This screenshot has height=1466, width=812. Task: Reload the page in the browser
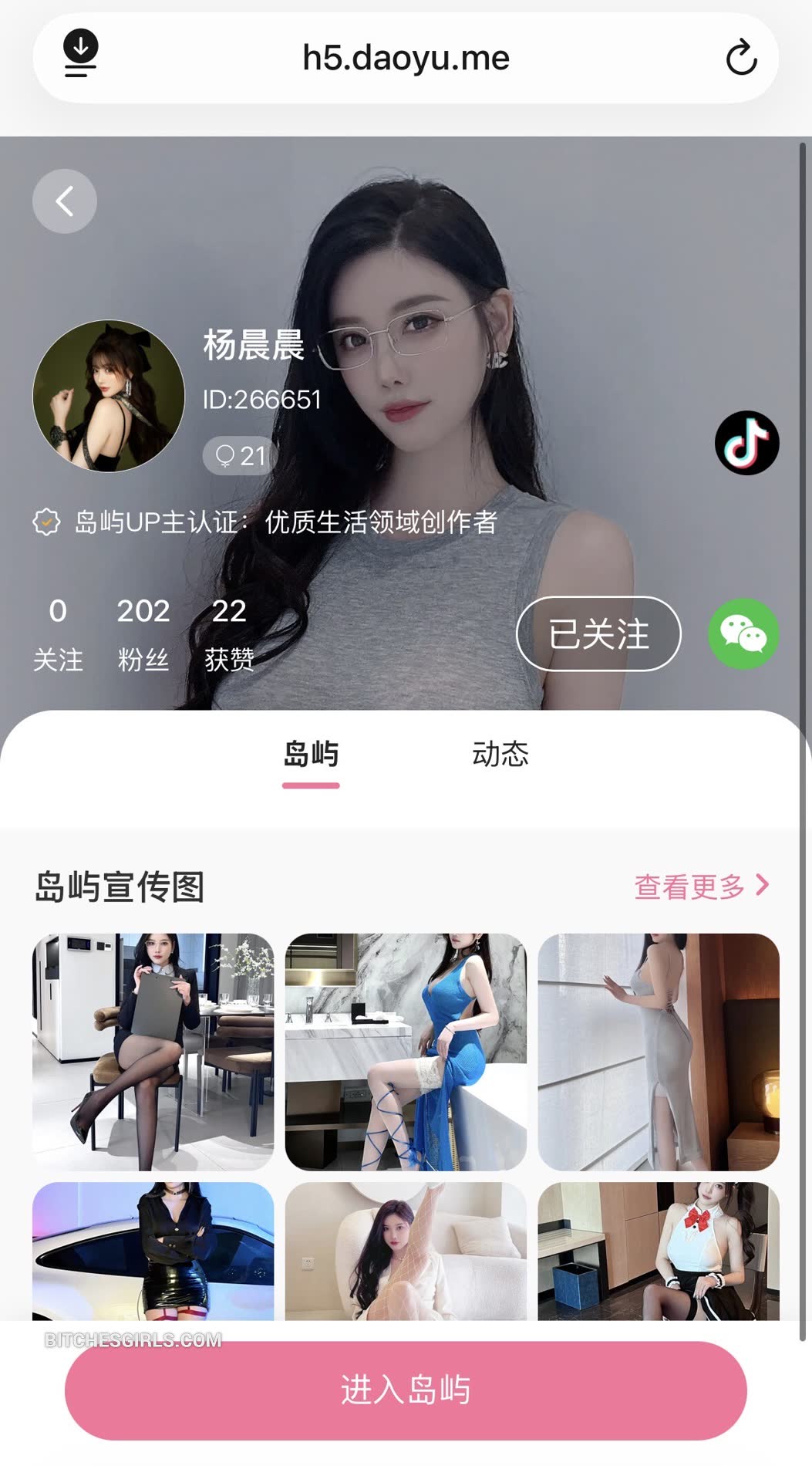coord(741,58)
